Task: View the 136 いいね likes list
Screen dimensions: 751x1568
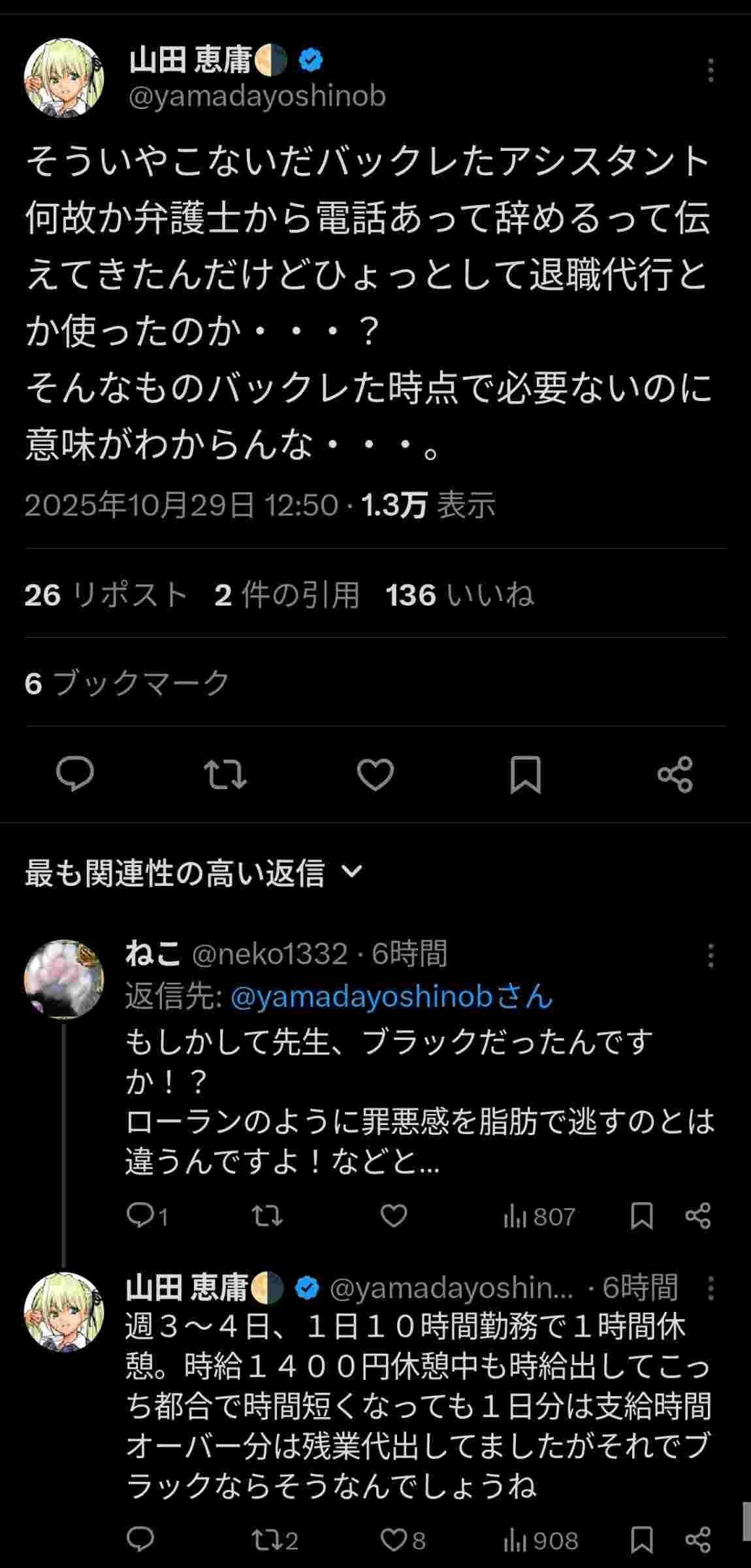Action: (460, 595)
